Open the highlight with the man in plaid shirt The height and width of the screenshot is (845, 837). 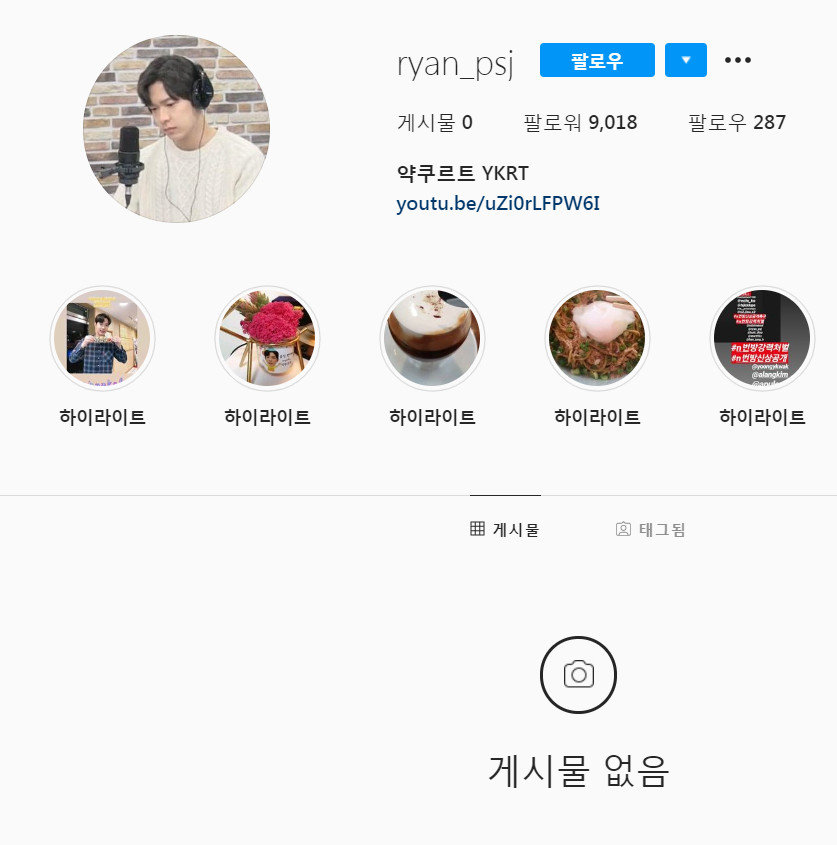(102, 339)
